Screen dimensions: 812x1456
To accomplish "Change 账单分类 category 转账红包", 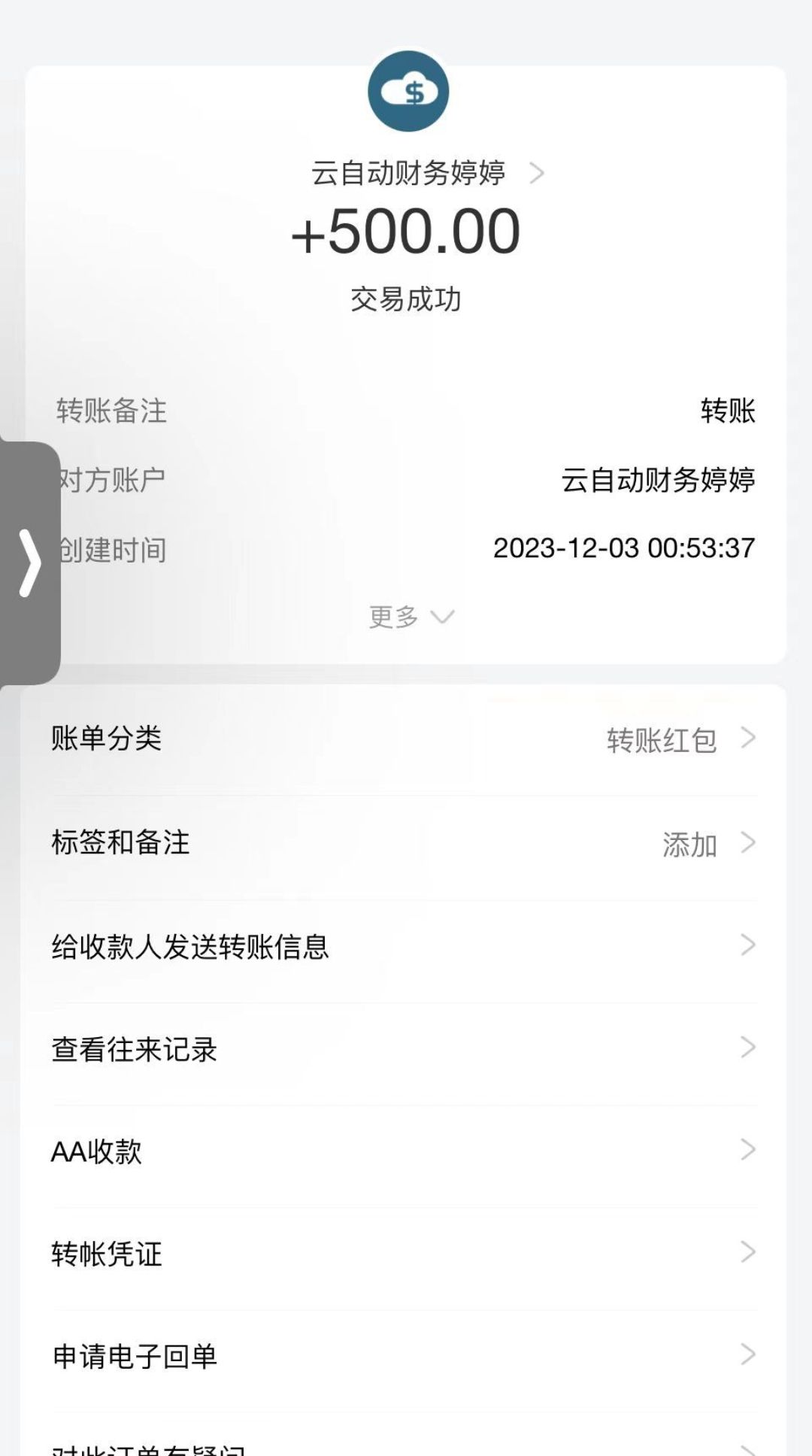I will pyautogui.click(x=404, y=739).
